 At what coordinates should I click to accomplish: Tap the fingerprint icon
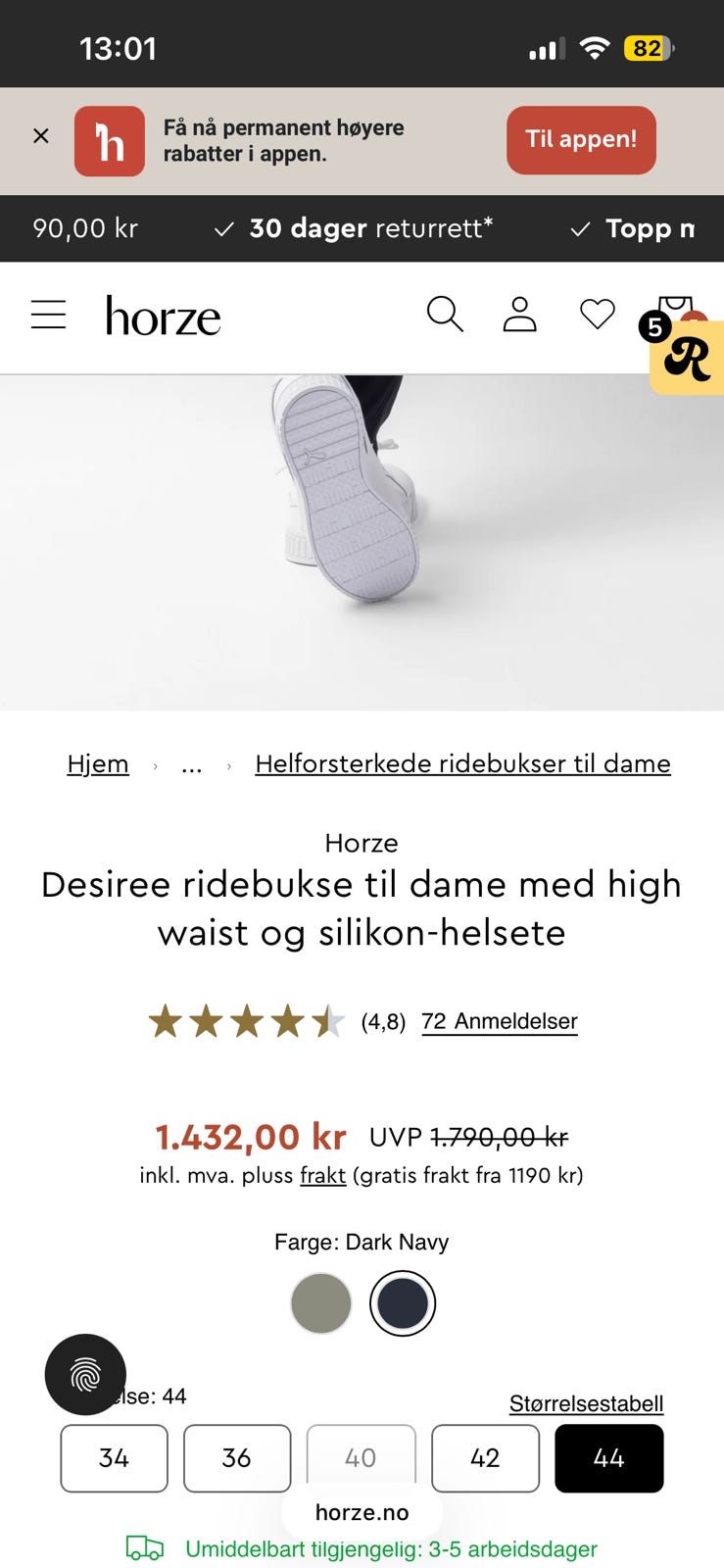coord(84,1375)
